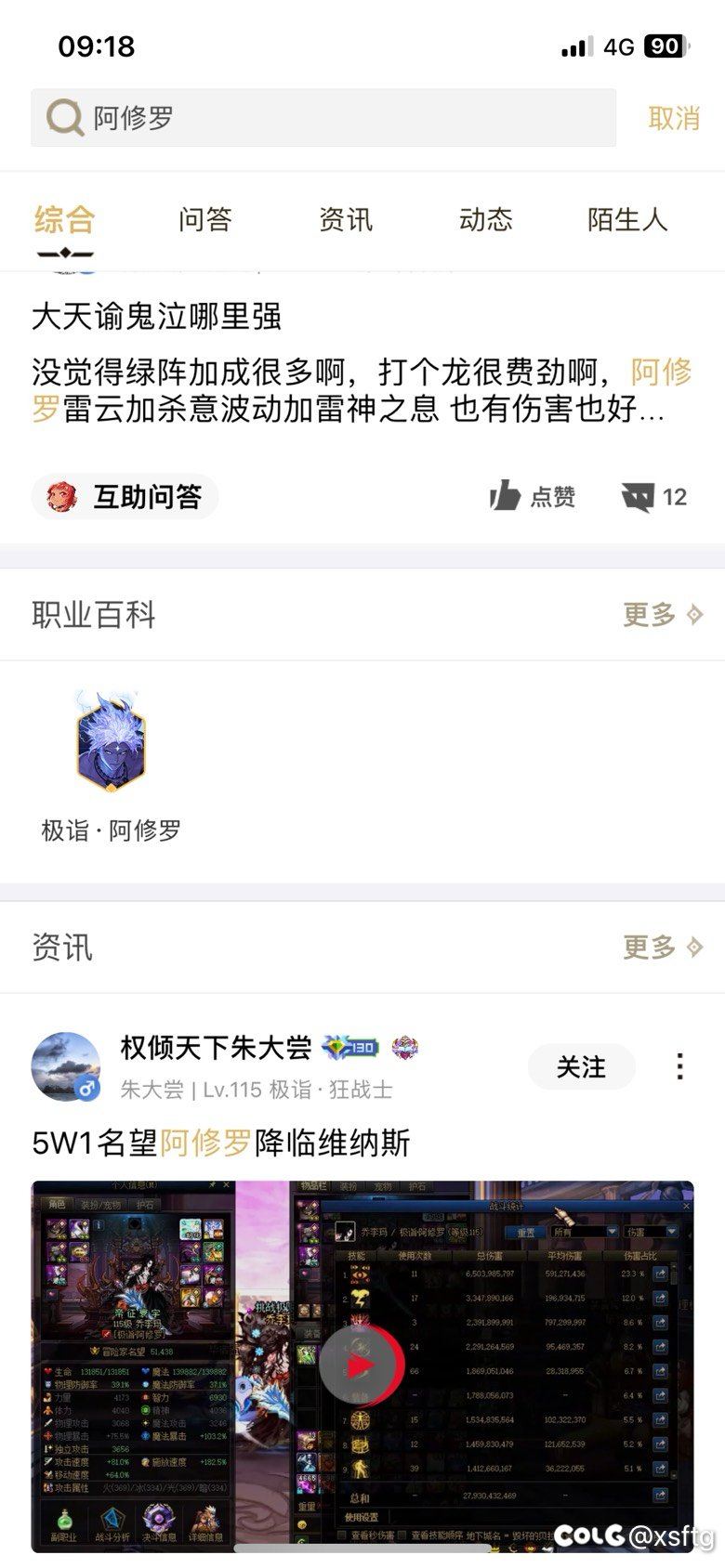
Task: Tap the 阿修罗 search field
Action: pyautogui.click(x=323, y=118)
